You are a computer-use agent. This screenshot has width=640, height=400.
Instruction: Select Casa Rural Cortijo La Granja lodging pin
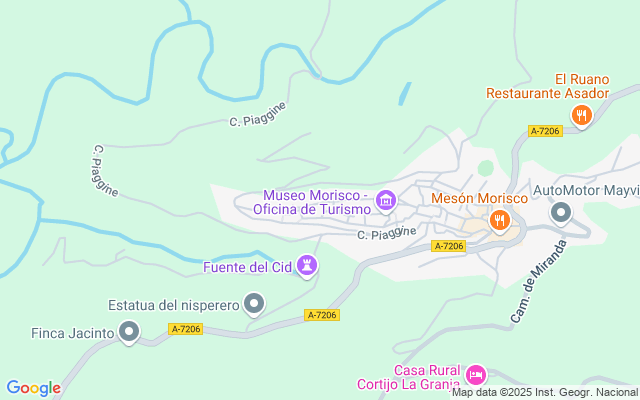(476, 375)
